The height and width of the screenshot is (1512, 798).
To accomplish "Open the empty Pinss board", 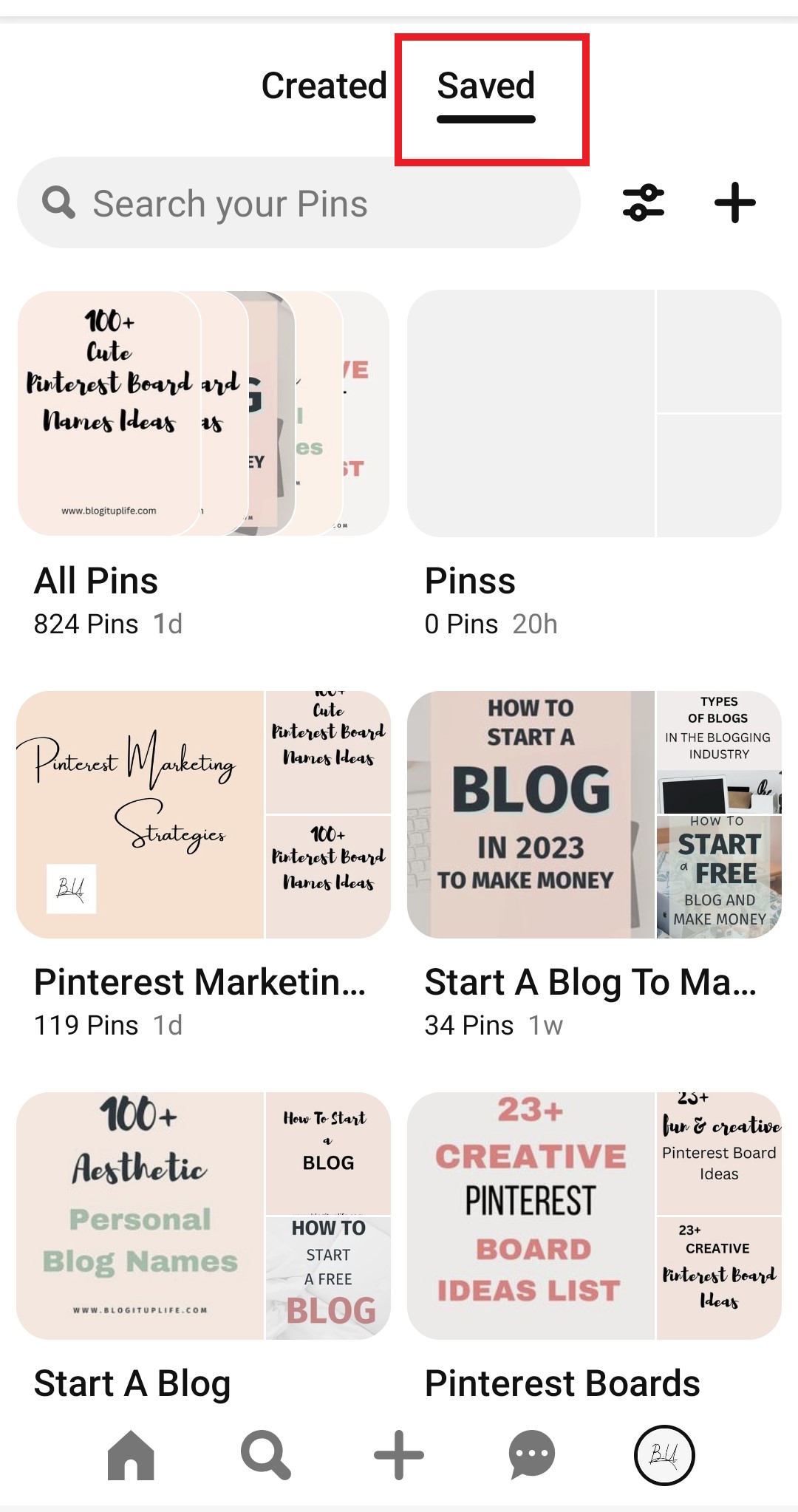I will pos(471,581).
